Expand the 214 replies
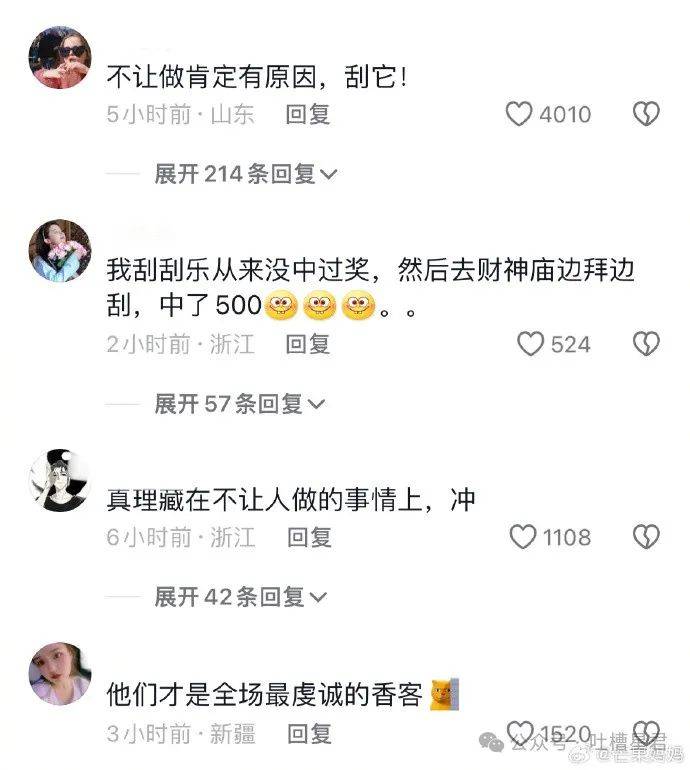The height and width of the screenshot is (770, 690). coord(246,175)
